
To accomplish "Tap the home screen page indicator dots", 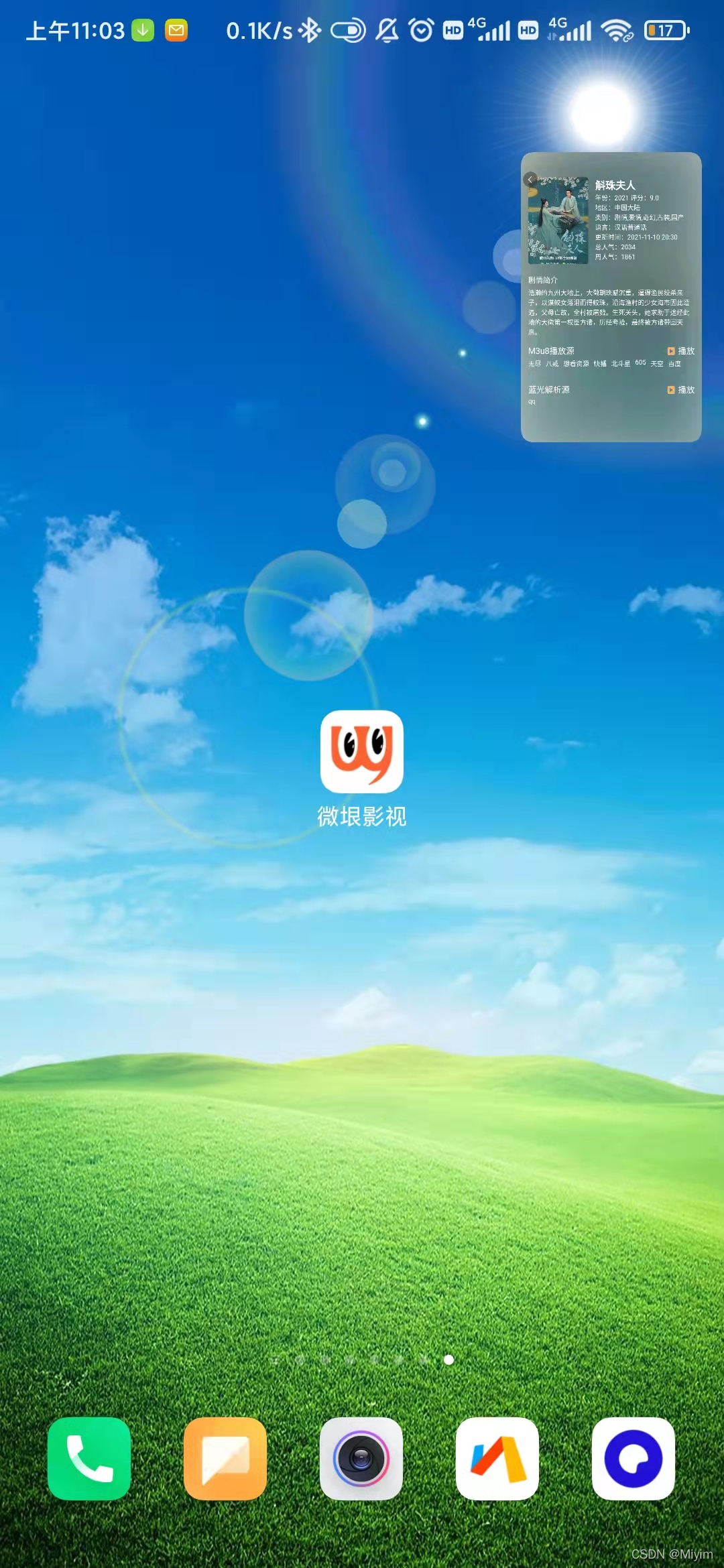I will [x=362, y=1360].
